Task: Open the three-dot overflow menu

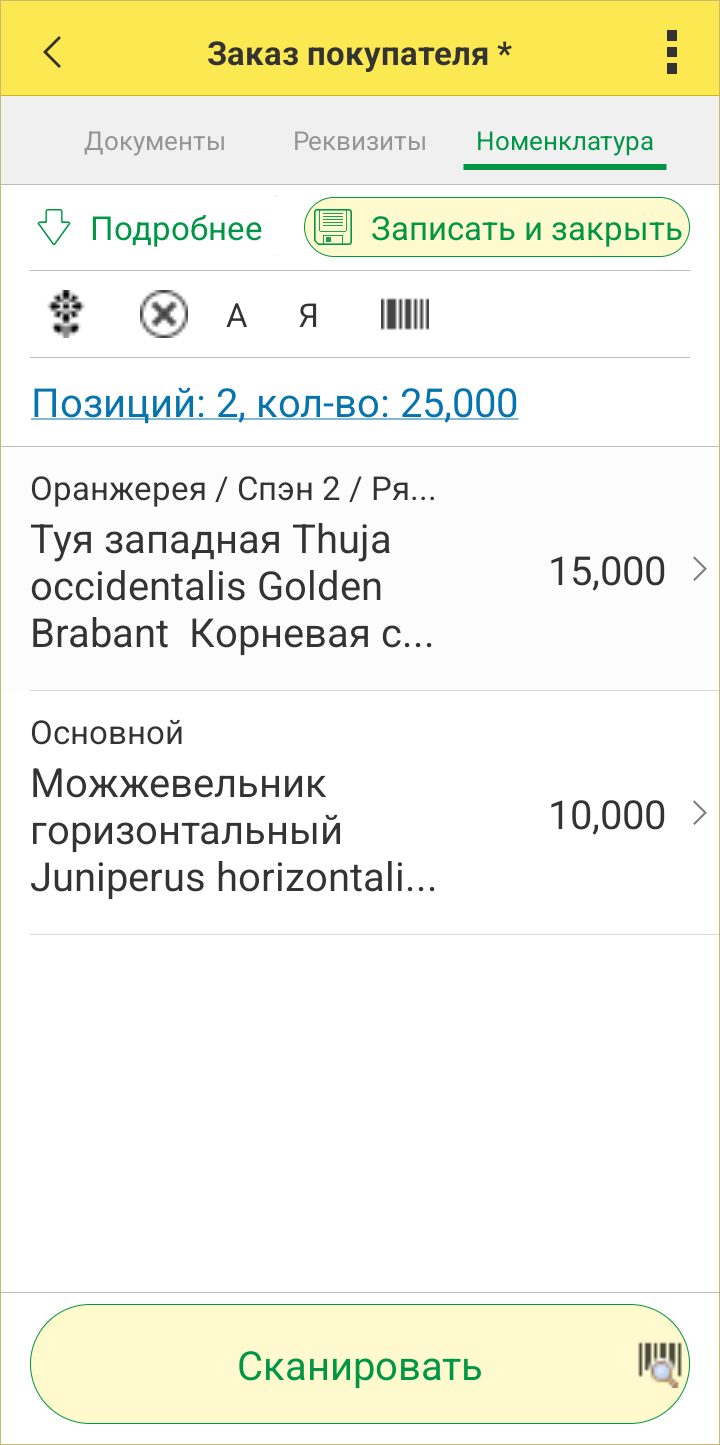Action: [672, 52]
